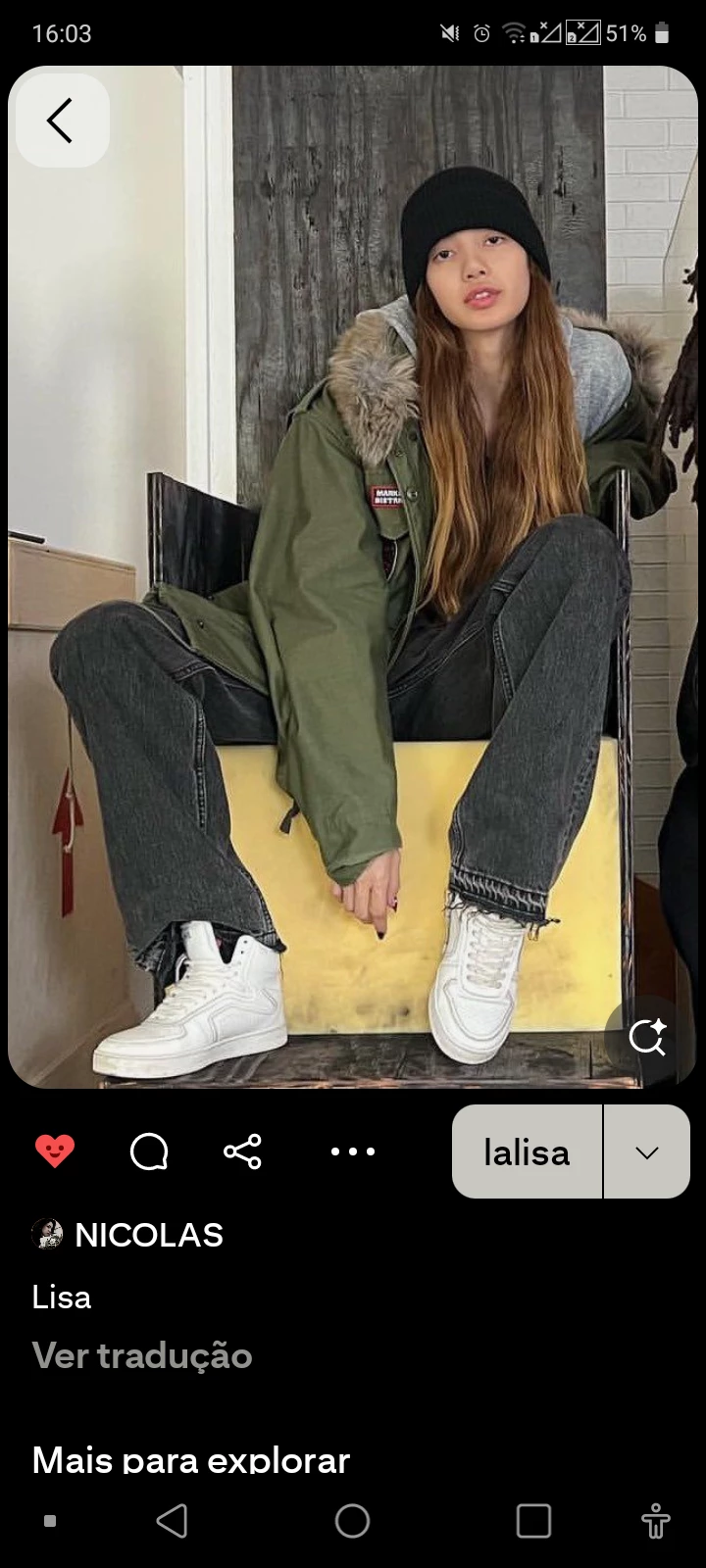Tap the system home button
This screenshot has width=706, height=1568.
click(352, 1521)
